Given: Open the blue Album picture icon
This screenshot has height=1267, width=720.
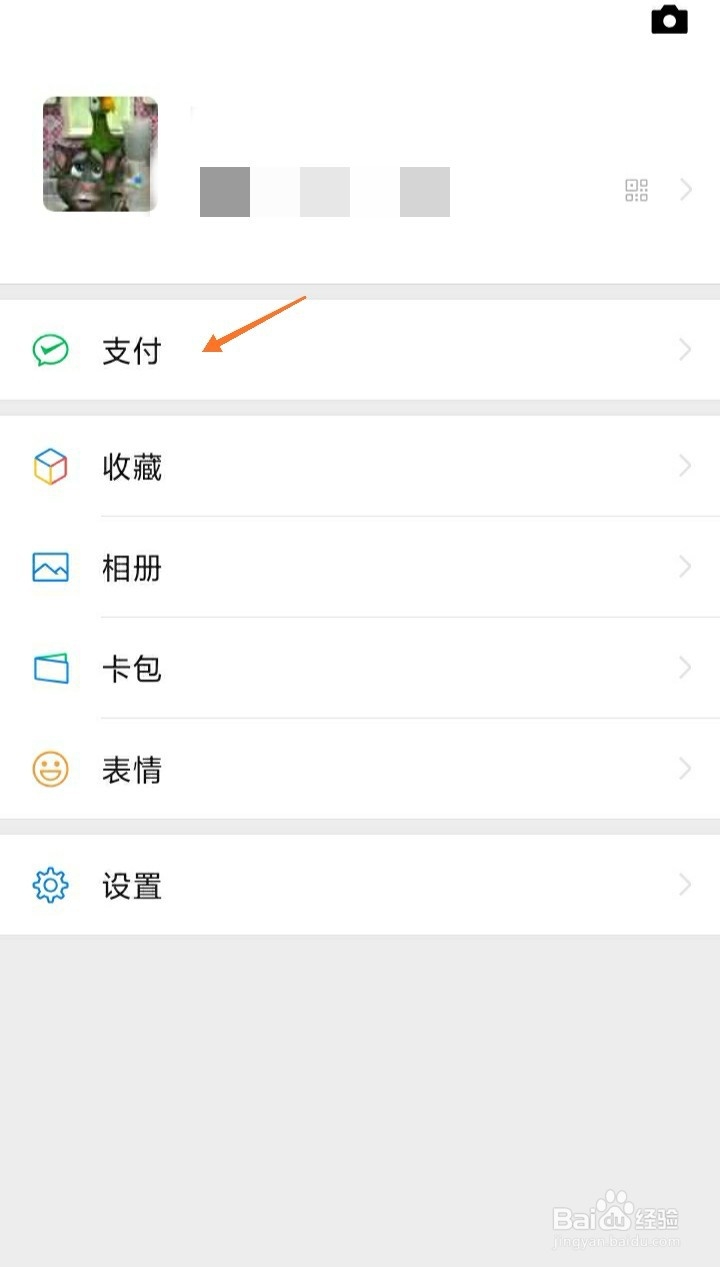Looking at the screenshot, I should (x=50, y=568).
